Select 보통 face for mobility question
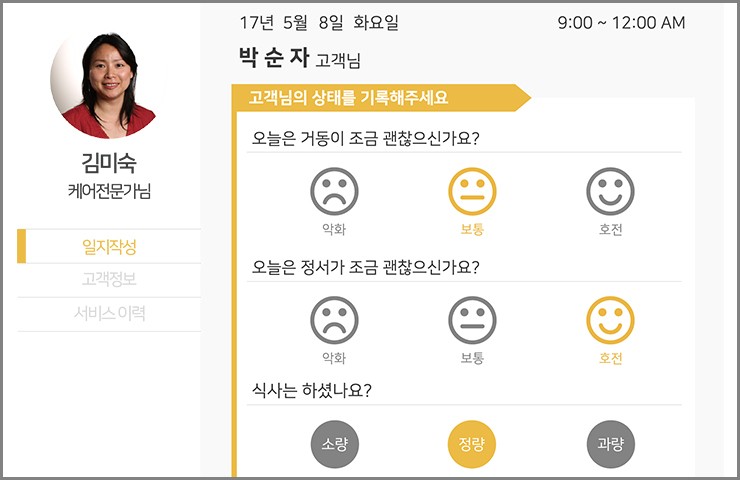740x480 pixels. (472, 191)
